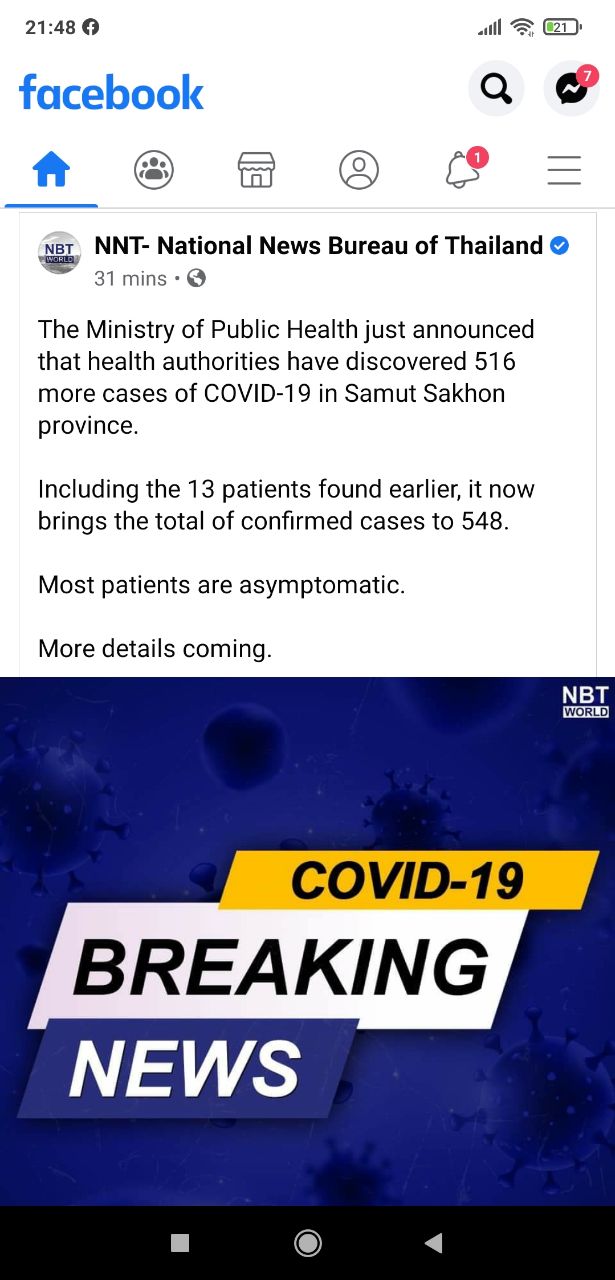Tap the system back button

click(433, 1242)
